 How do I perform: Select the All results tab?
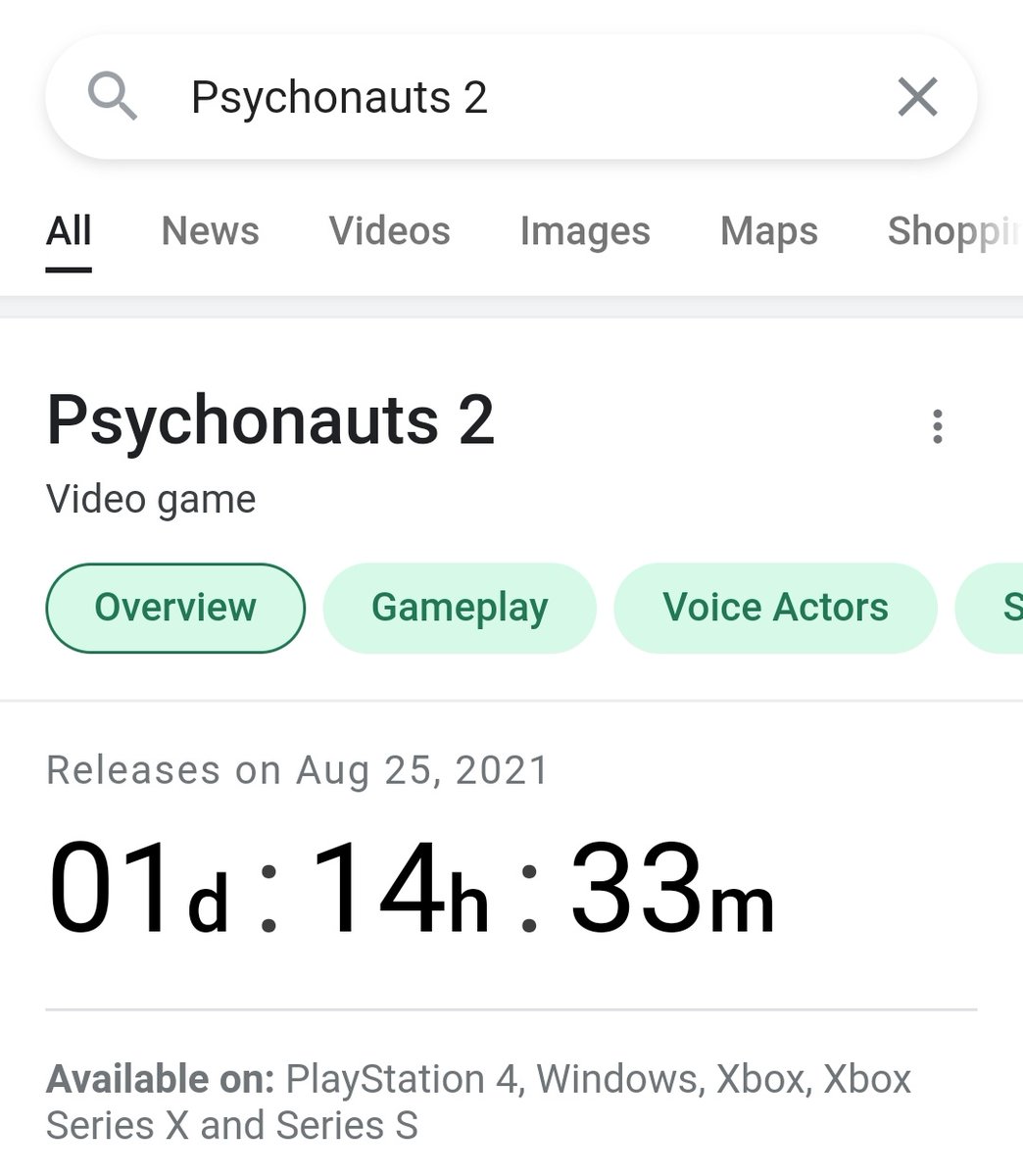[x=69, y=231]
